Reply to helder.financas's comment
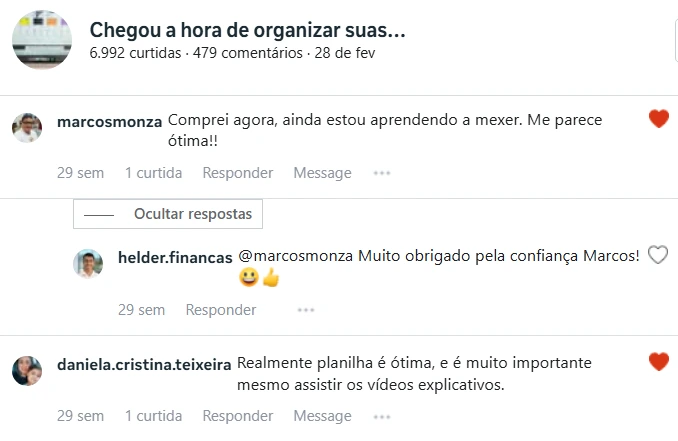This screenshot has width=678, height=441. 221,310
